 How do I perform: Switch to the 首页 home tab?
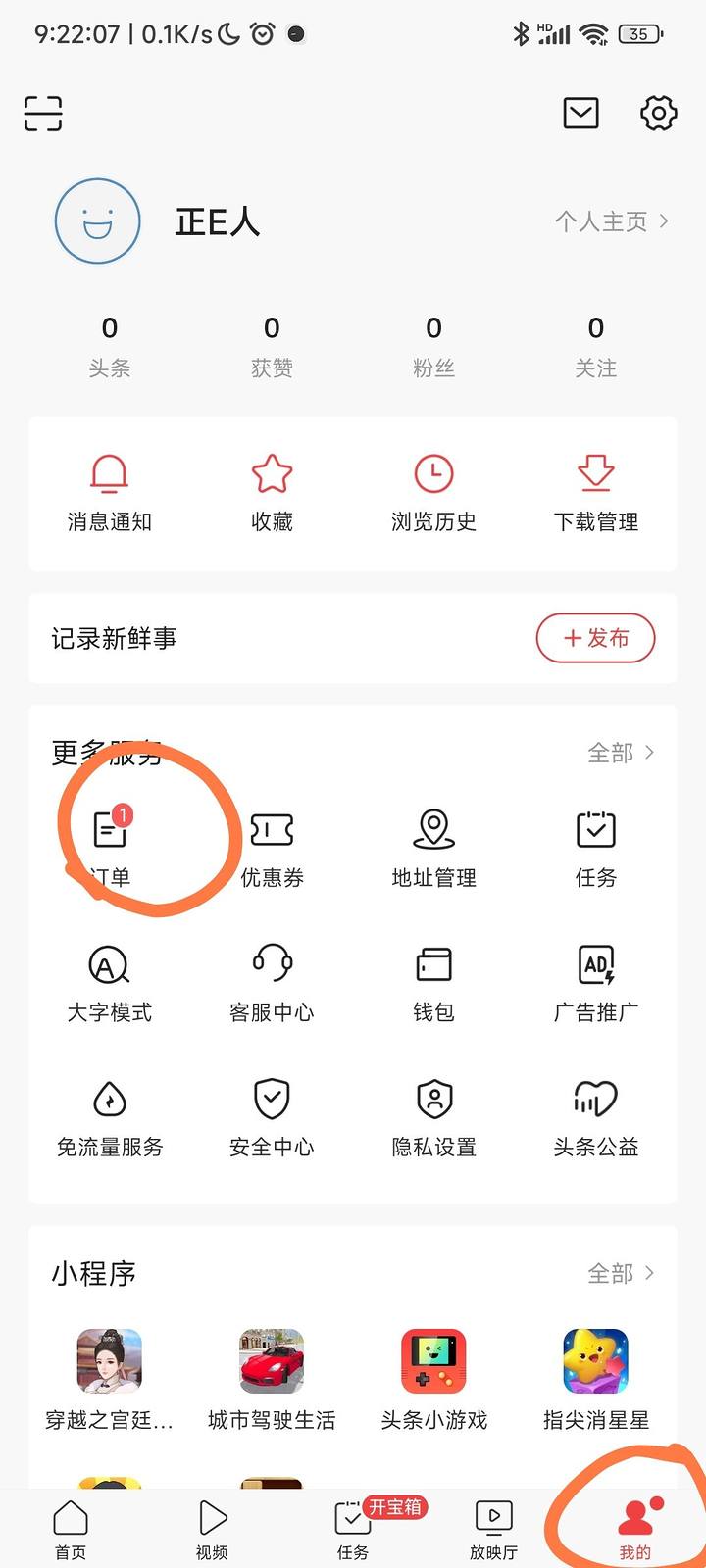[70, 1529]
